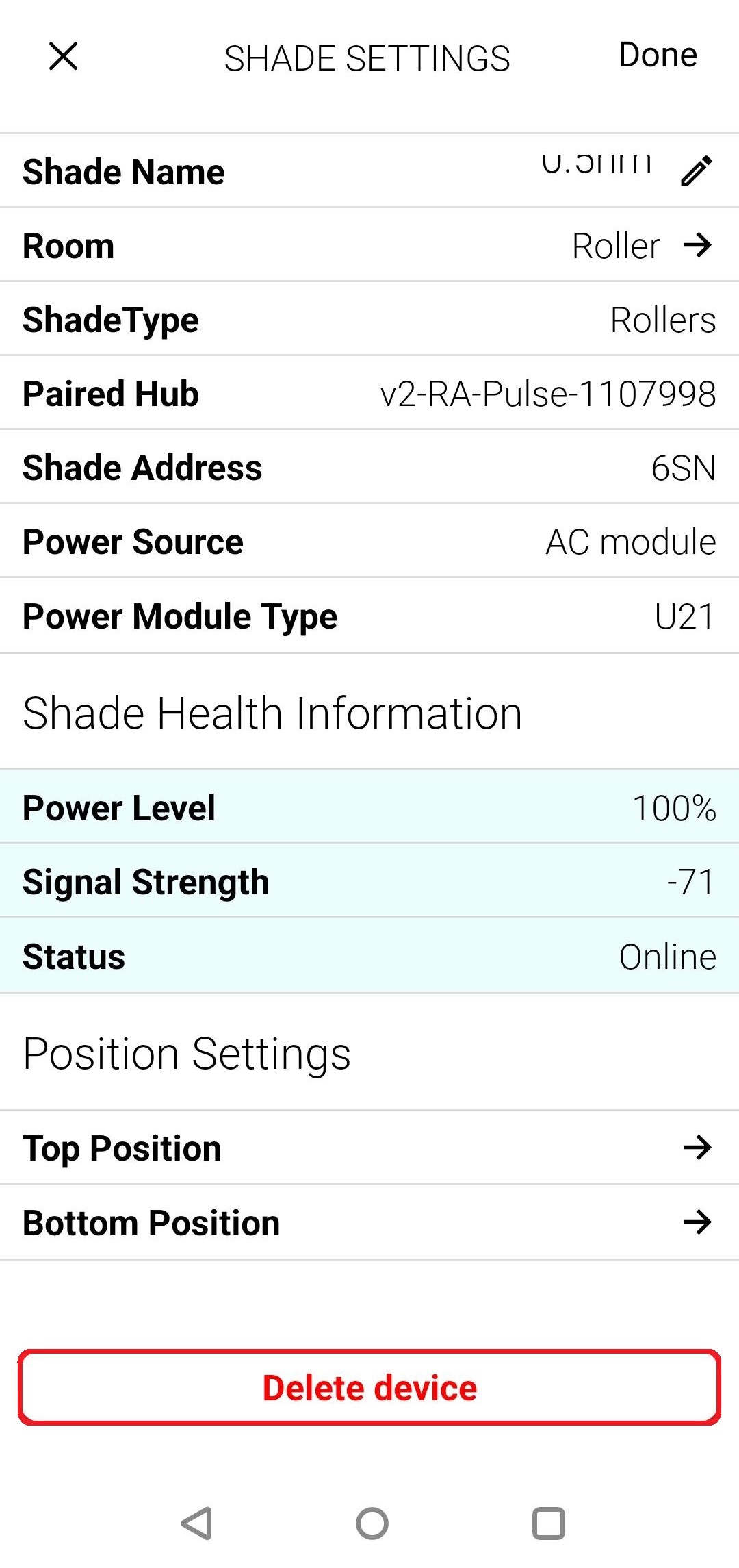Go back using system navigation
The image size is (739, 1568).
point(196,1523)
